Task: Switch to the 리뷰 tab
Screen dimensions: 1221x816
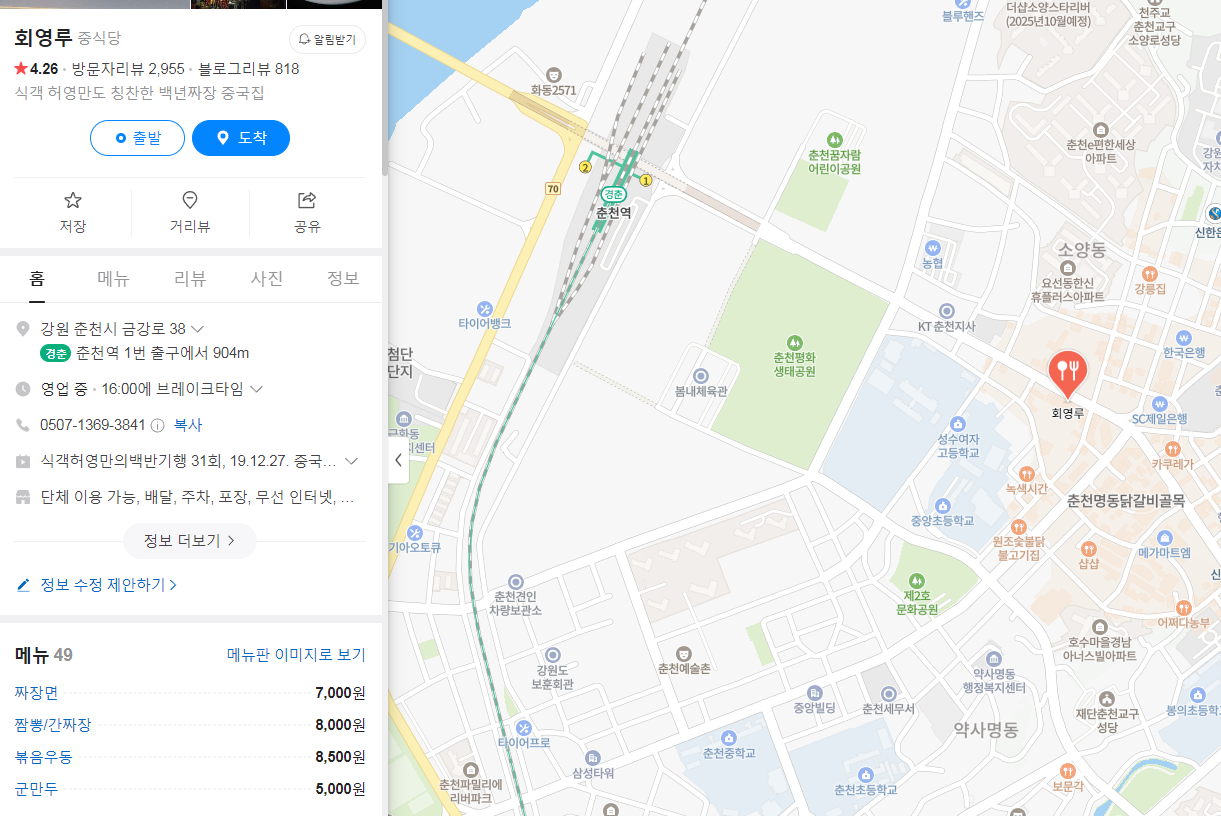Action: click(x=190, y=278)
